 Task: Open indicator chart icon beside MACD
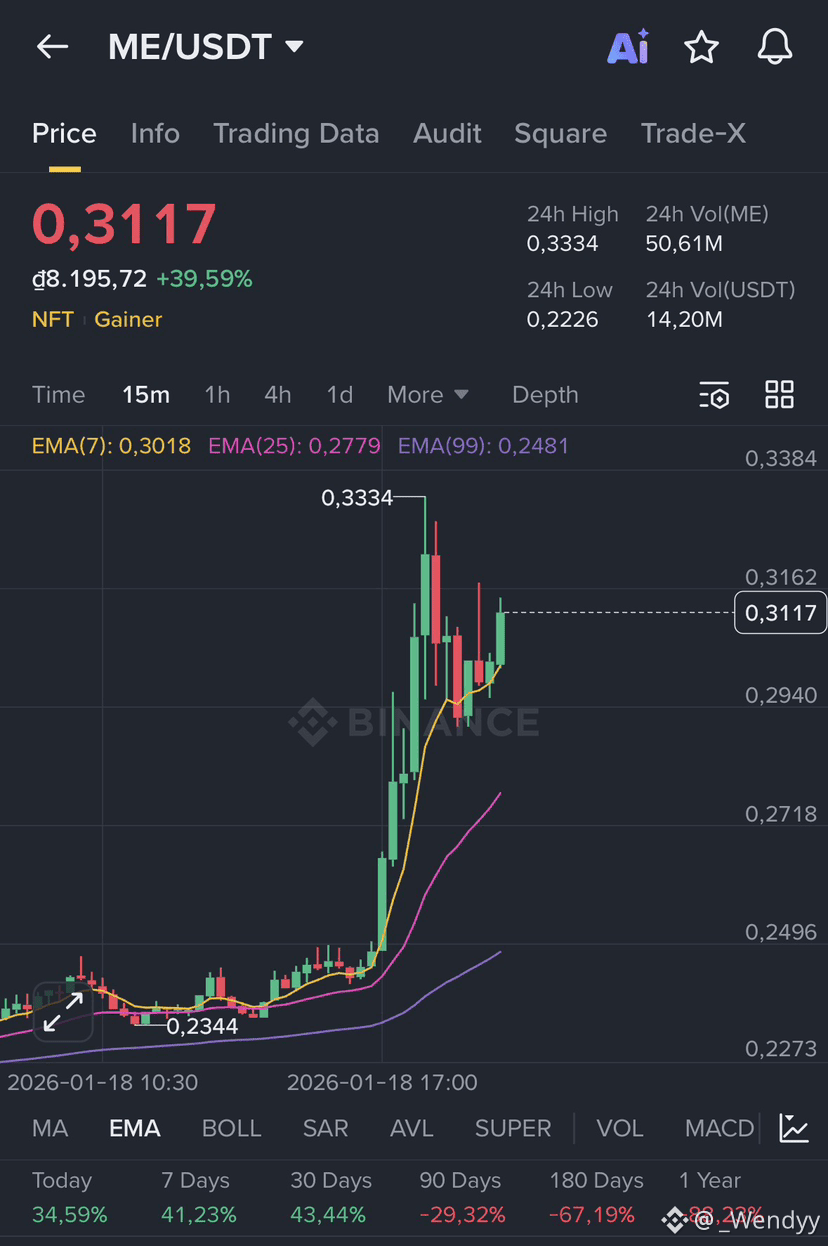point(793,1128)
